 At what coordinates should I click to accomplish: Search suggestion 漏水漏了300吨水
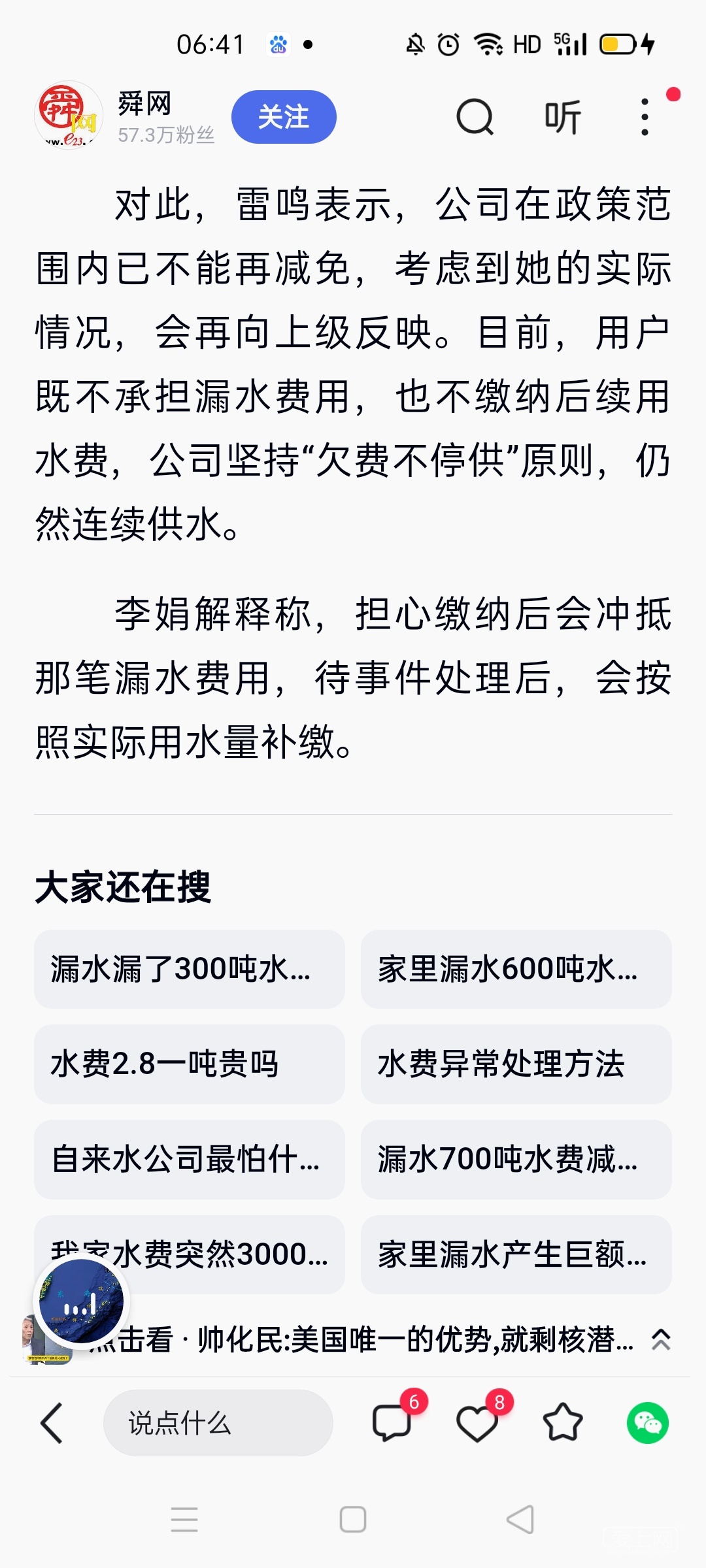pyautogui.click(x=189, y=969)
